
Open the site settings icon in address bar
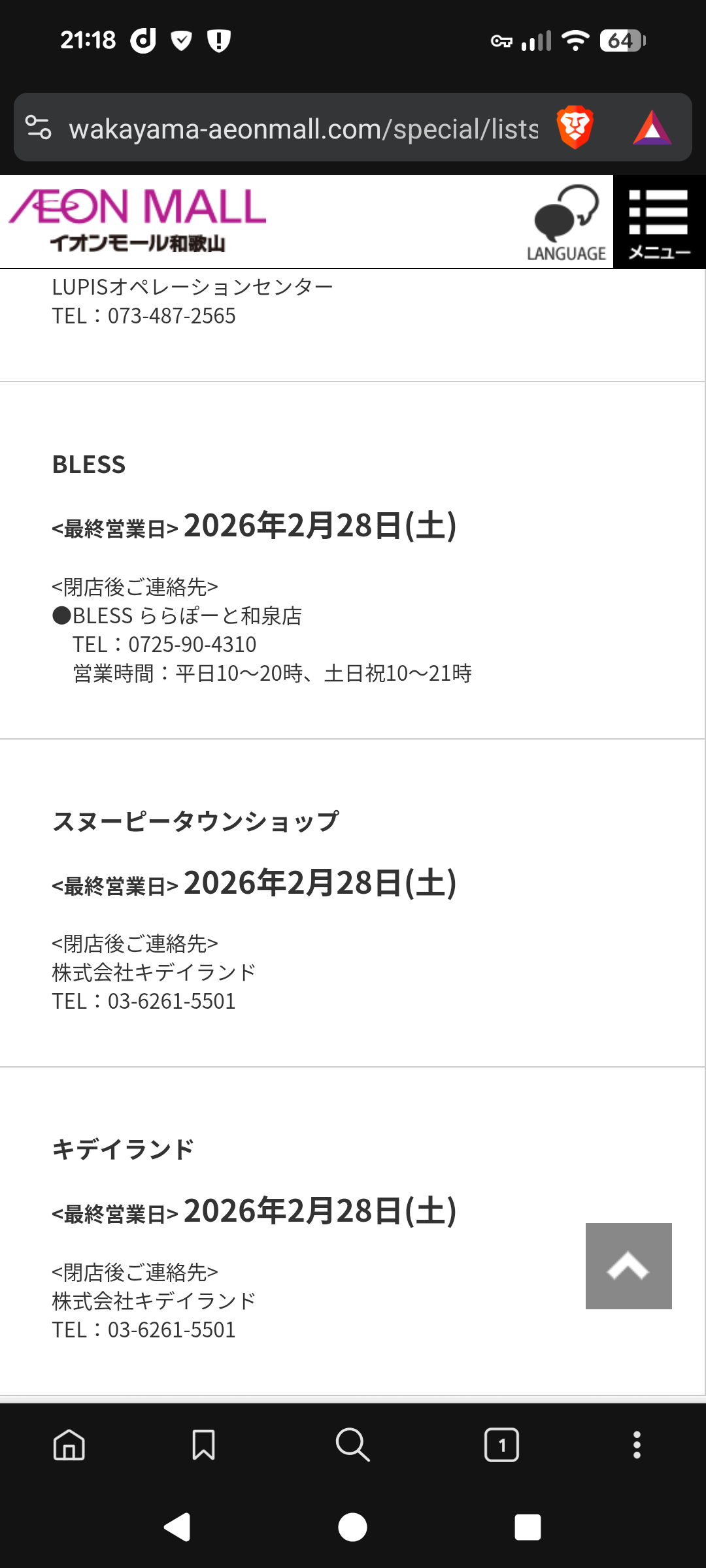pyautogui.click(x=39, y=127)
